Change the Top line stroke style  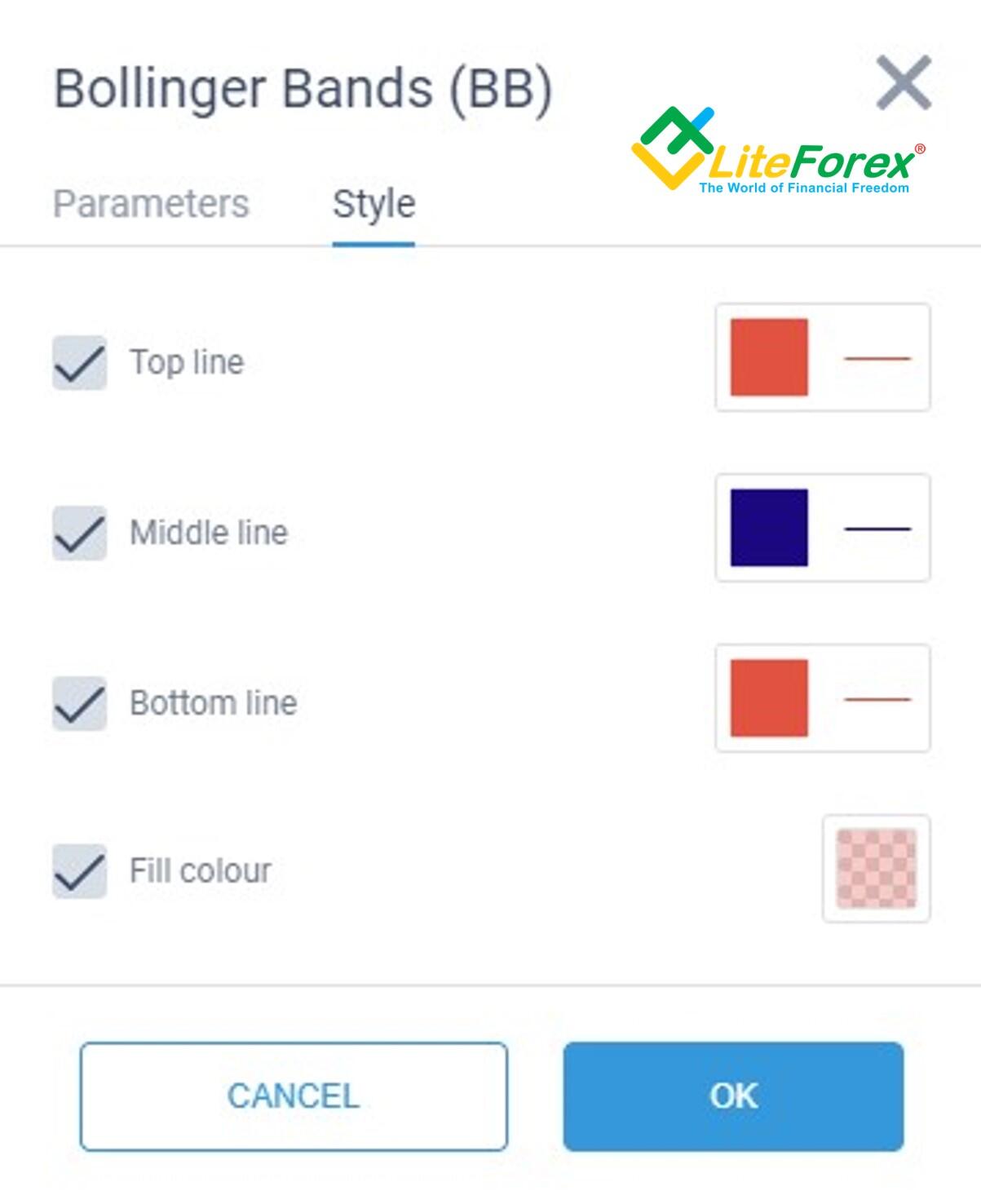click(877, 358)
